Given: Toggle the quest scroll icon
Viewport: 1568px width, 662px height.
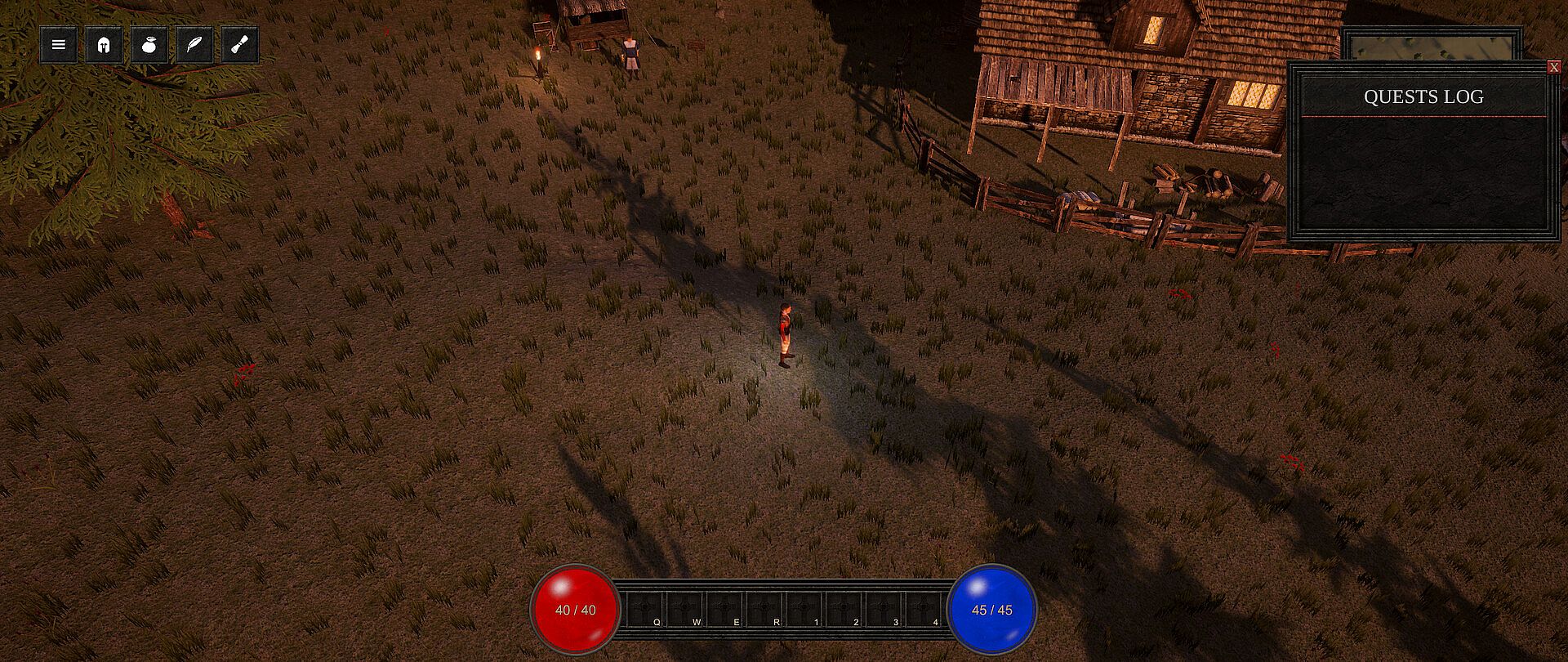Looking at the screenshot, I should pyautogui.click(x=239, y=45).
